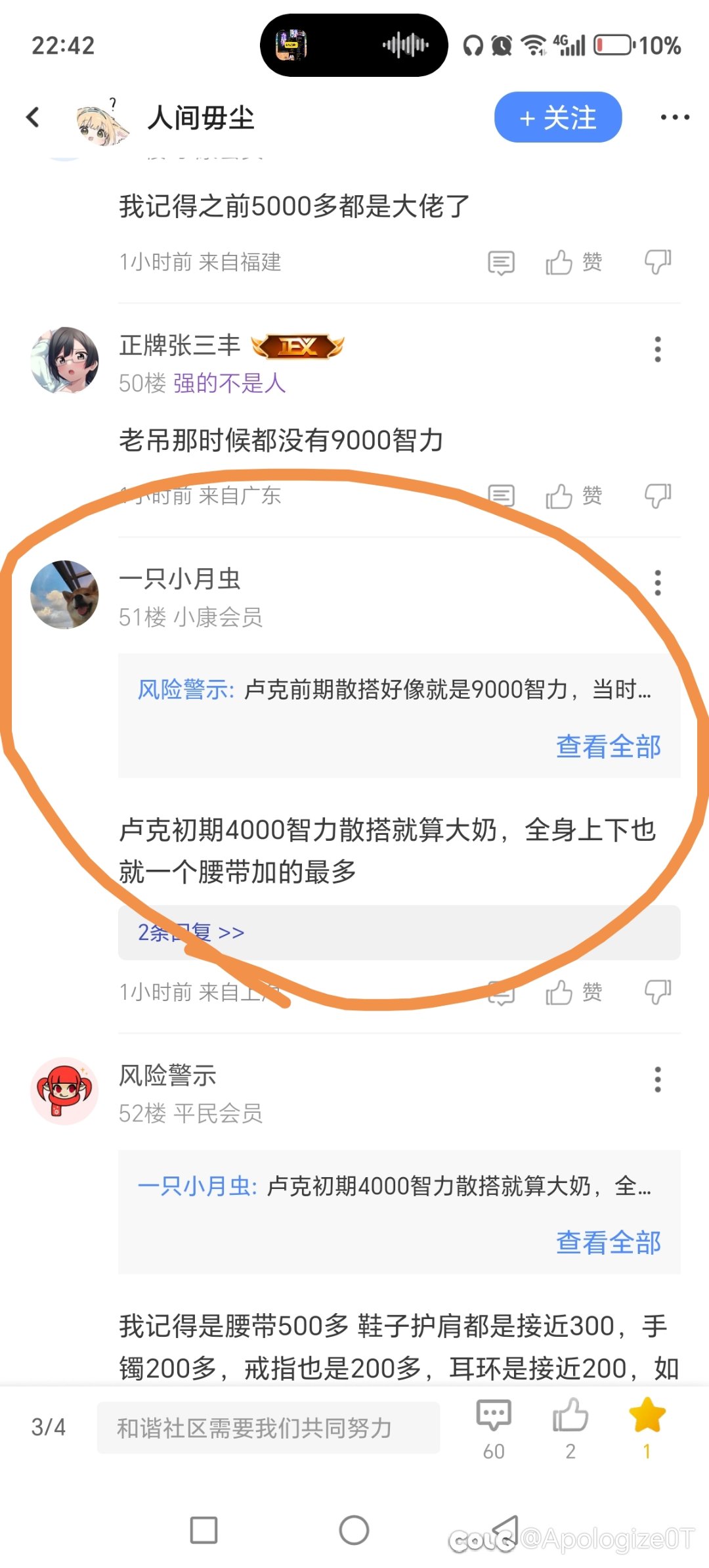709x1568 pixels.
Task: Go to the system home screen
Action: tap(354, 1530)
